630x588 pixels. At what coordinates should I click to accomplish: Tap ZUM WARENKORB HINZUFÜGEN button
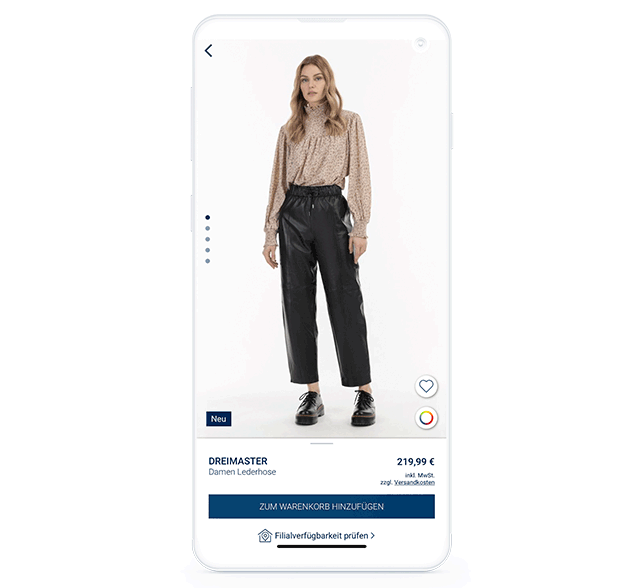[321, 506]
